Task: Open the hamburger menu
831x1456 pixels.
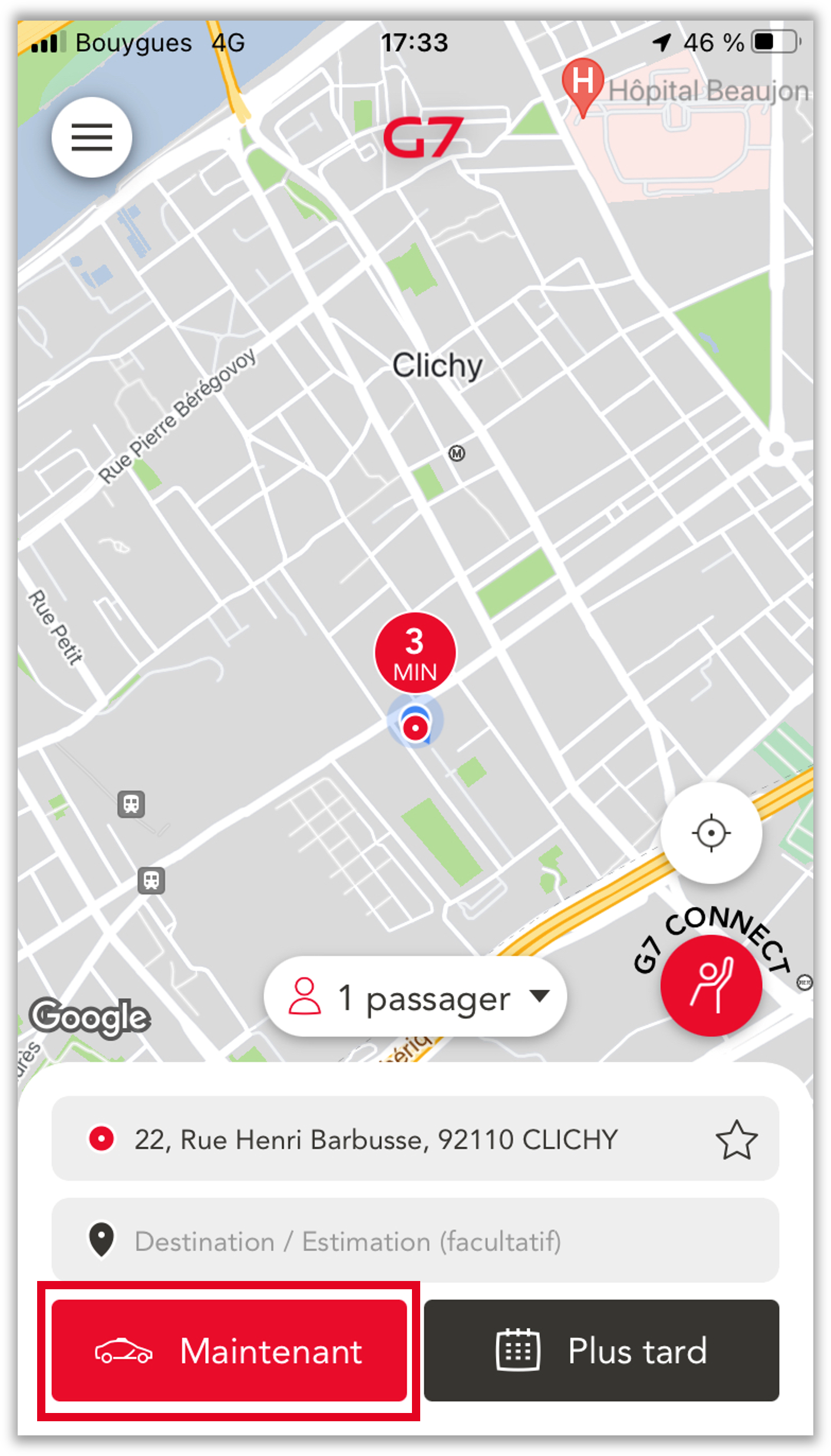Action: [91, 137]
